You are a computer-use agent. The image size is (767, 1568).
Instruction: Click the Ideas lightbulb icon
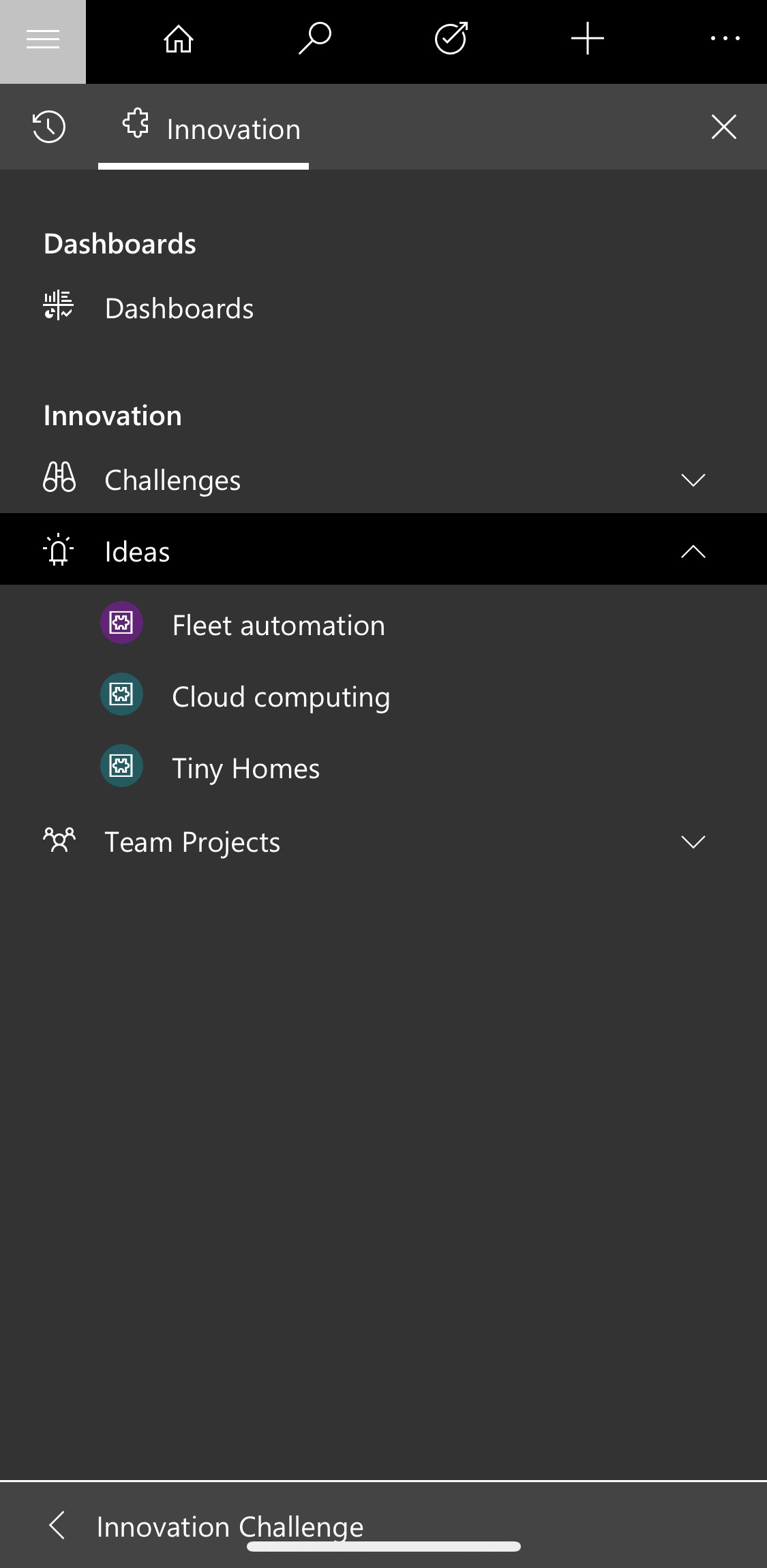(x=58, y=550)
